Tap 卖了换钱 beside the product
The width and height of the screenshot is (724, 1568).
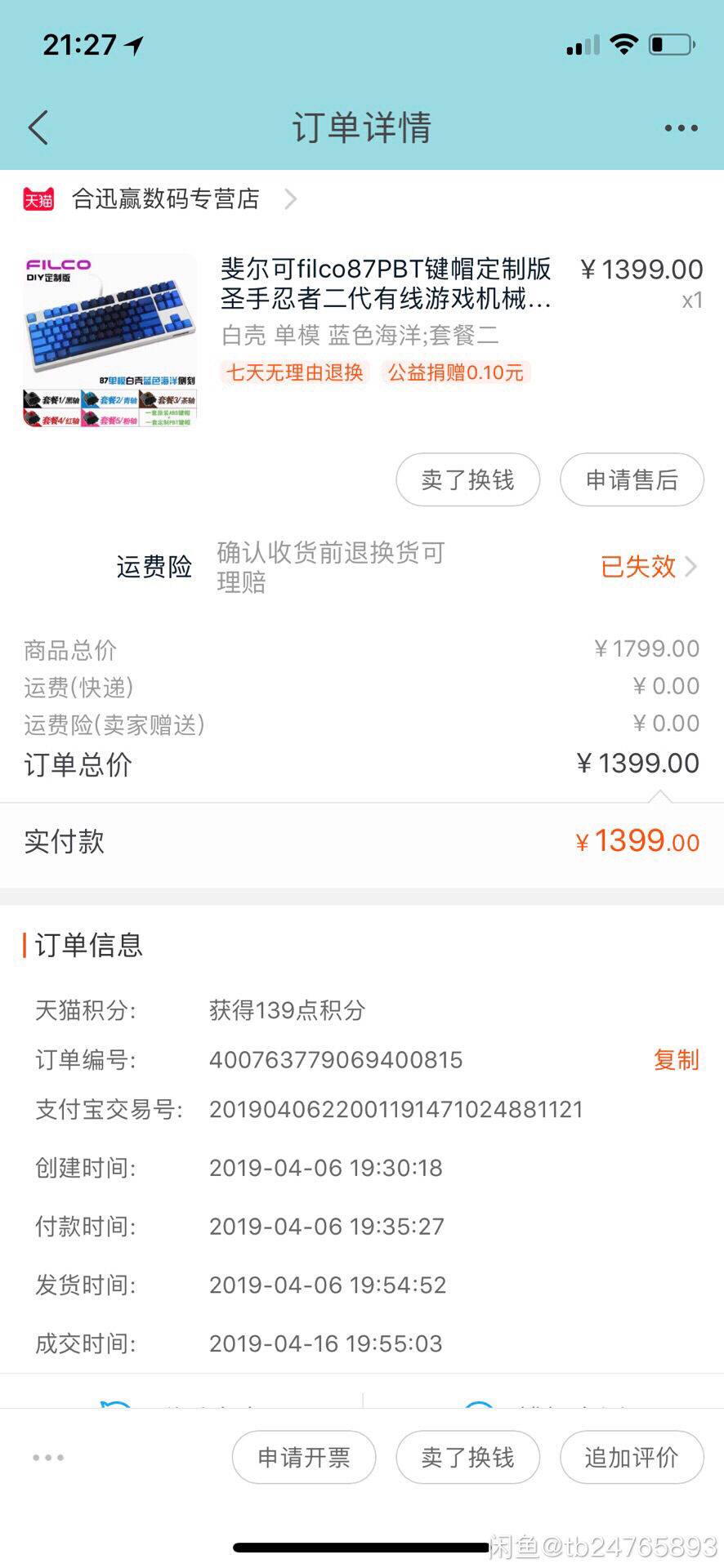coord(467,480)
